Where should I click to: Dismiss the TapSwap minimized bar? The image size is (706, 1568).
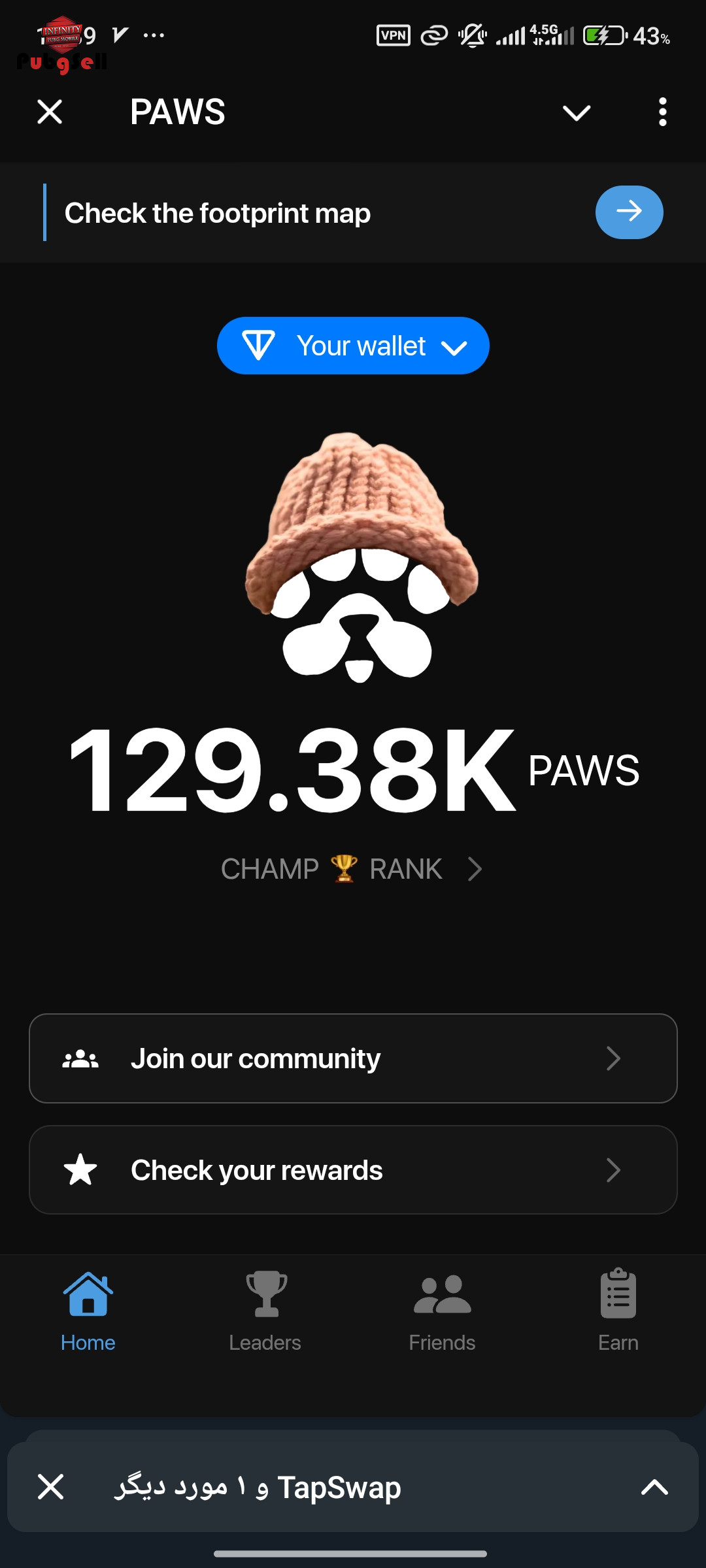pos(50,1487)
